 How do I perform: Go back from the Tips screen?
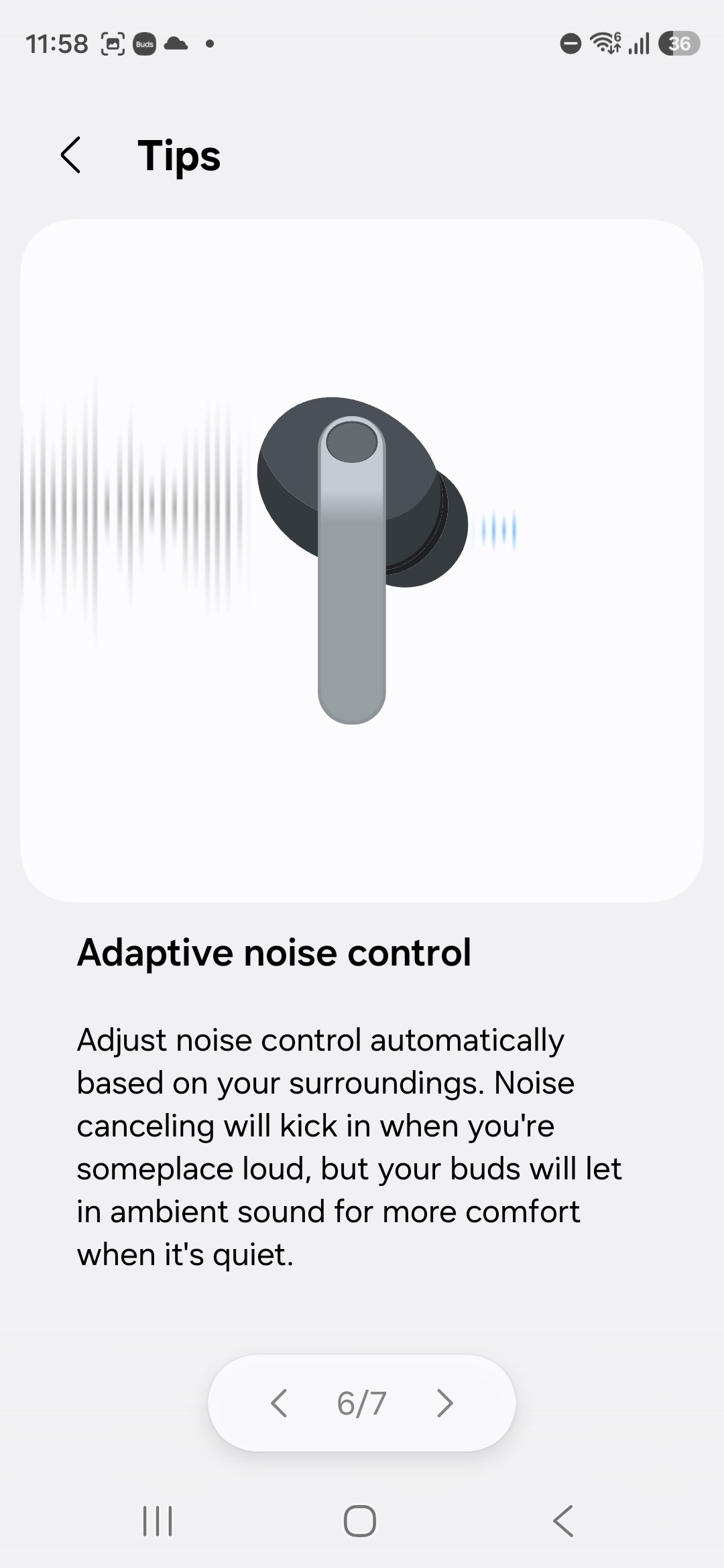click(x=71, y=155)
